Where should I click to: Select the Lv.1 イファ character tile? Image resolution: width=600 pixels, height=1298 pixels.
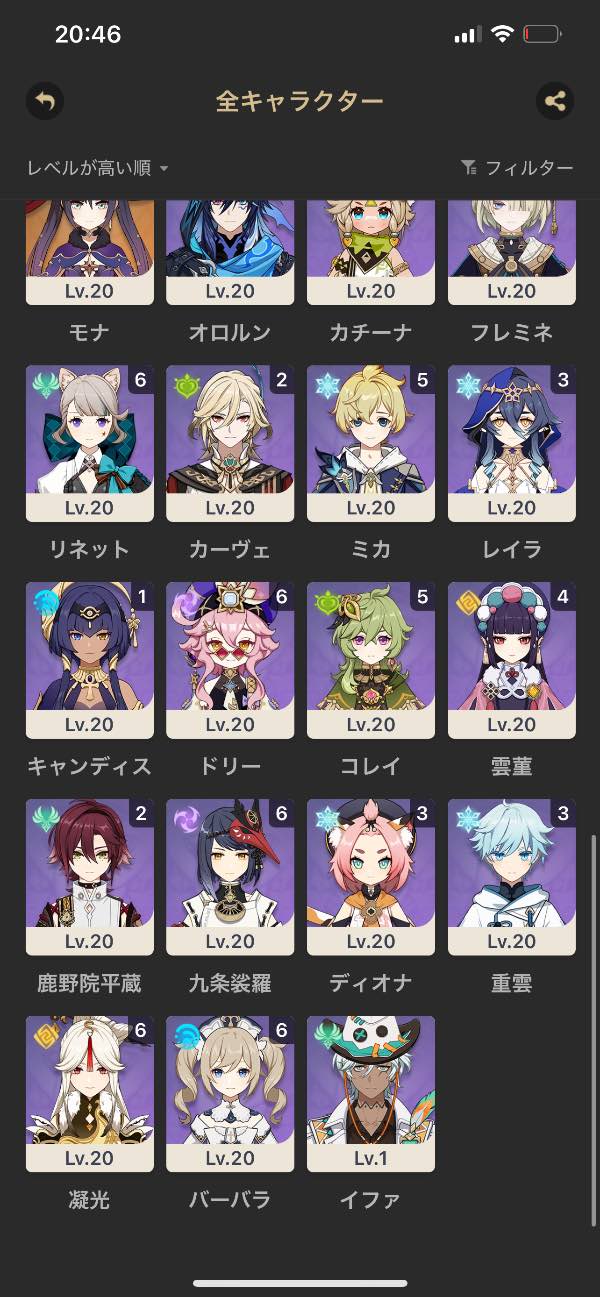pos(371,1094)
